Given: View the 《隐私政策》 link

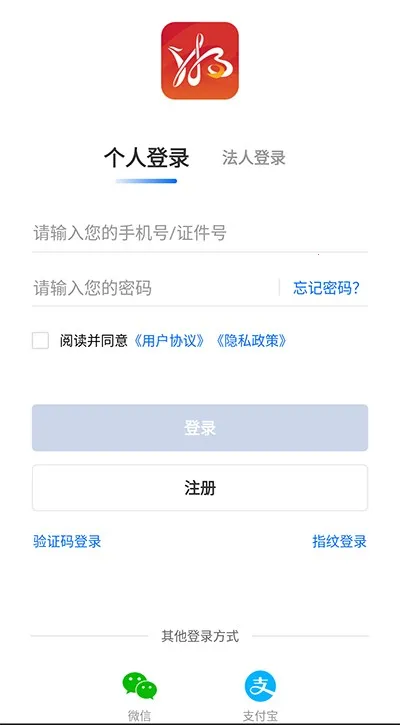Looking at the screenshot, I should tap(251, 341).
